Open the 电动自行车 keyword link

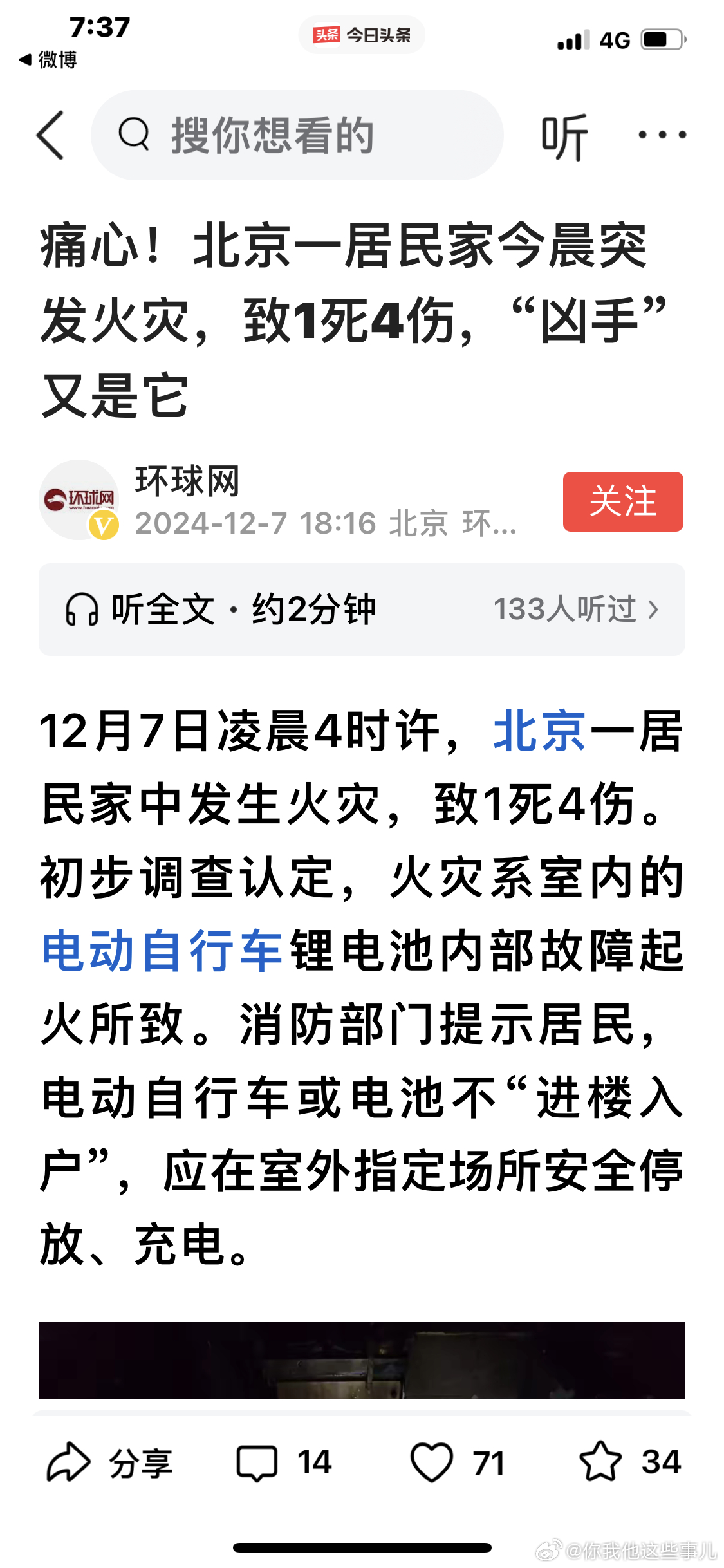[x=162, y=951]
